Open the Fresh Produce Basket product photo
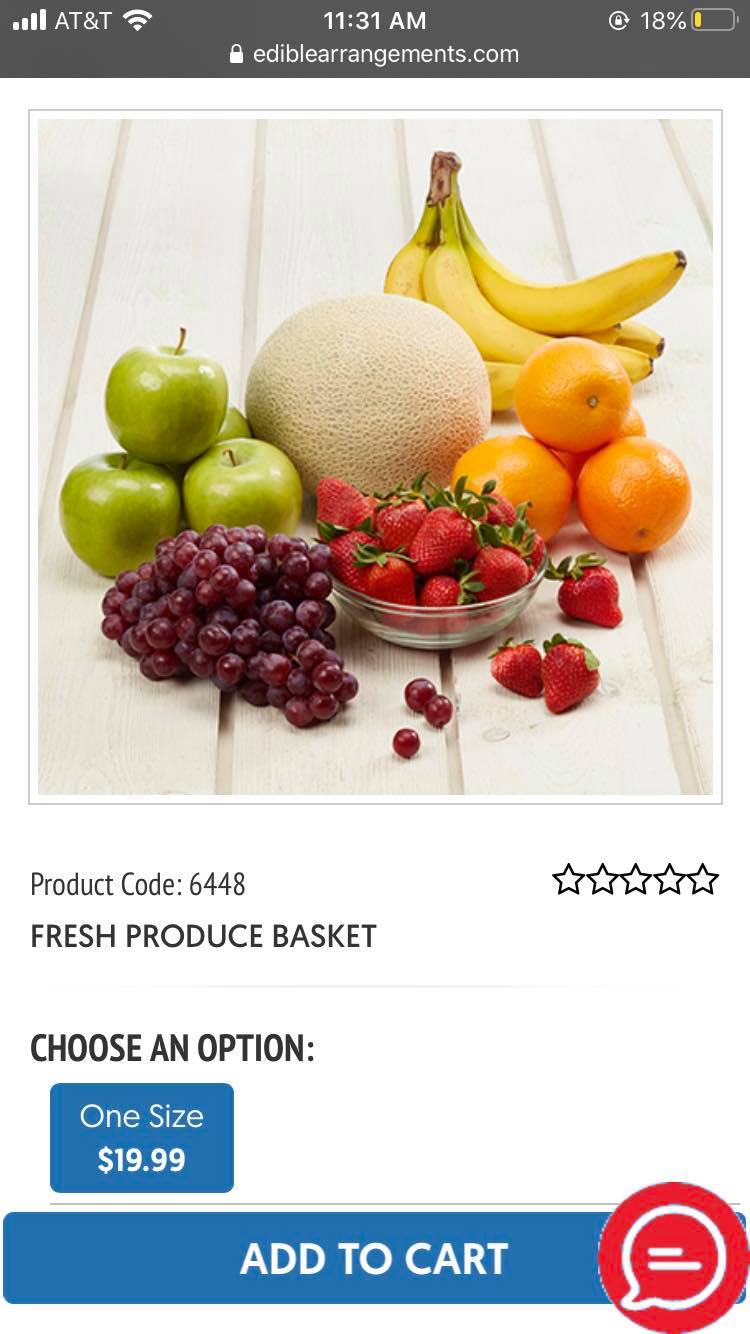 [375, 457]
